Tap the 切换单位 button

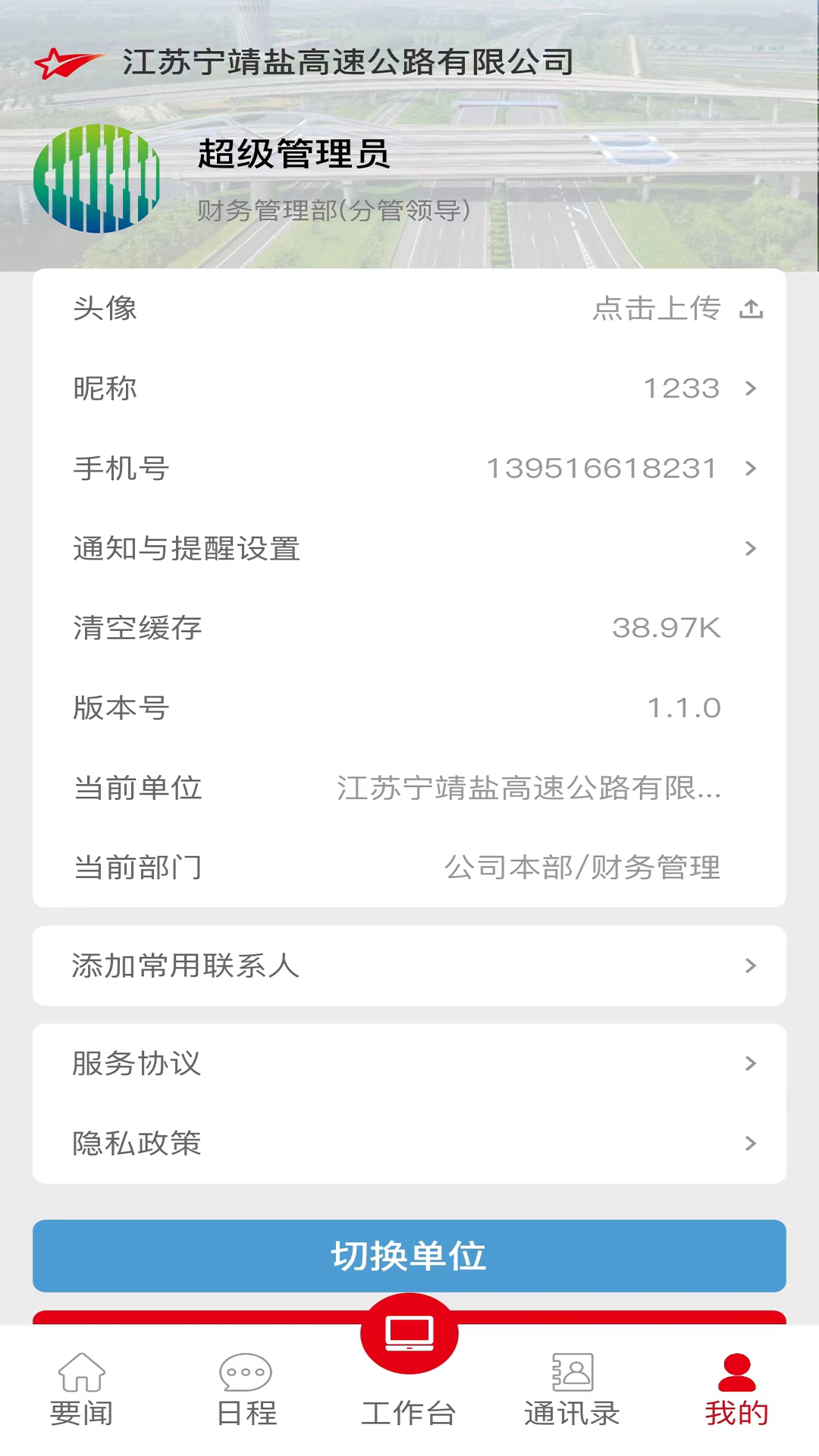point(409,1256)
